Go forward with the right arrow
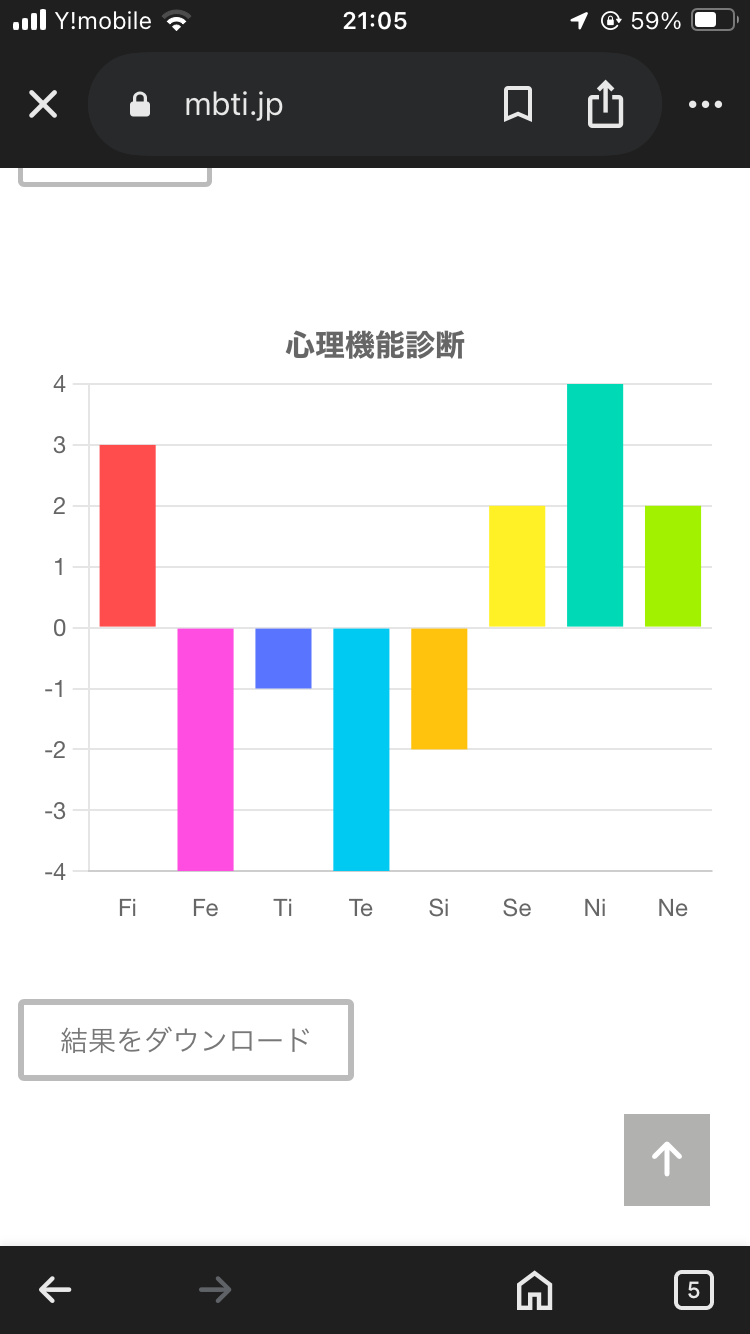 [215, 1290]
